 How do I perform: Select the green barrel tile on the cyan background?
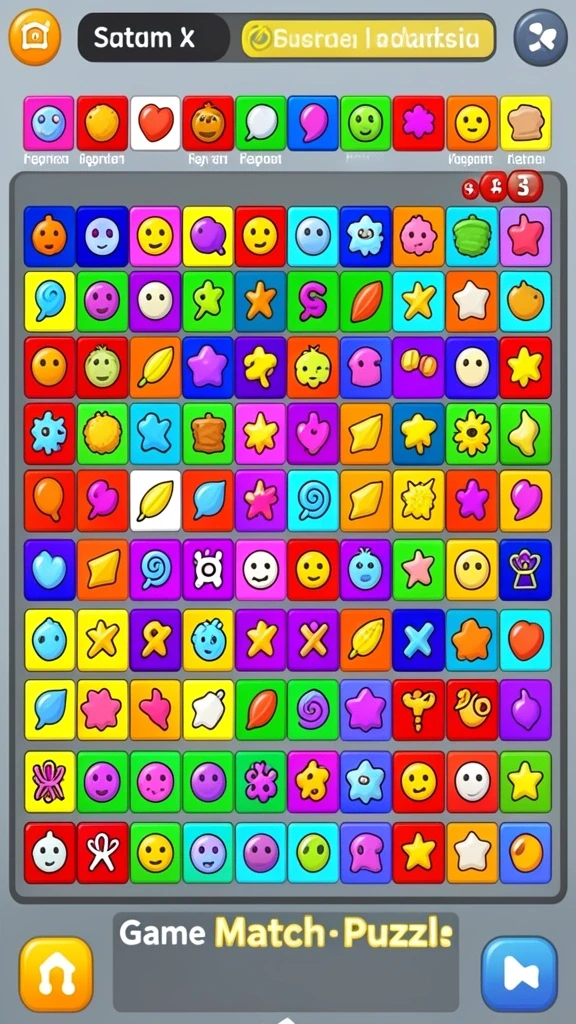coord(472,236)
